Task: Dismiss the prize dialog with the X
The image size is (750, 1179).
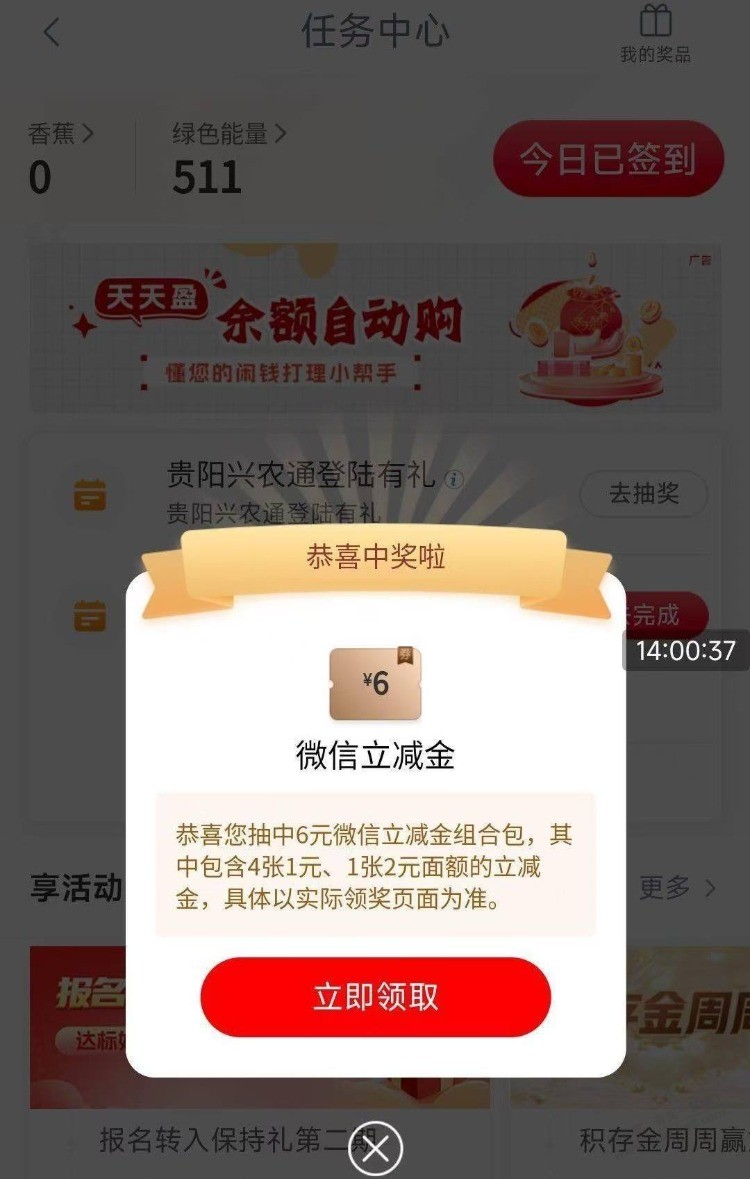Action: (375, 1150)
